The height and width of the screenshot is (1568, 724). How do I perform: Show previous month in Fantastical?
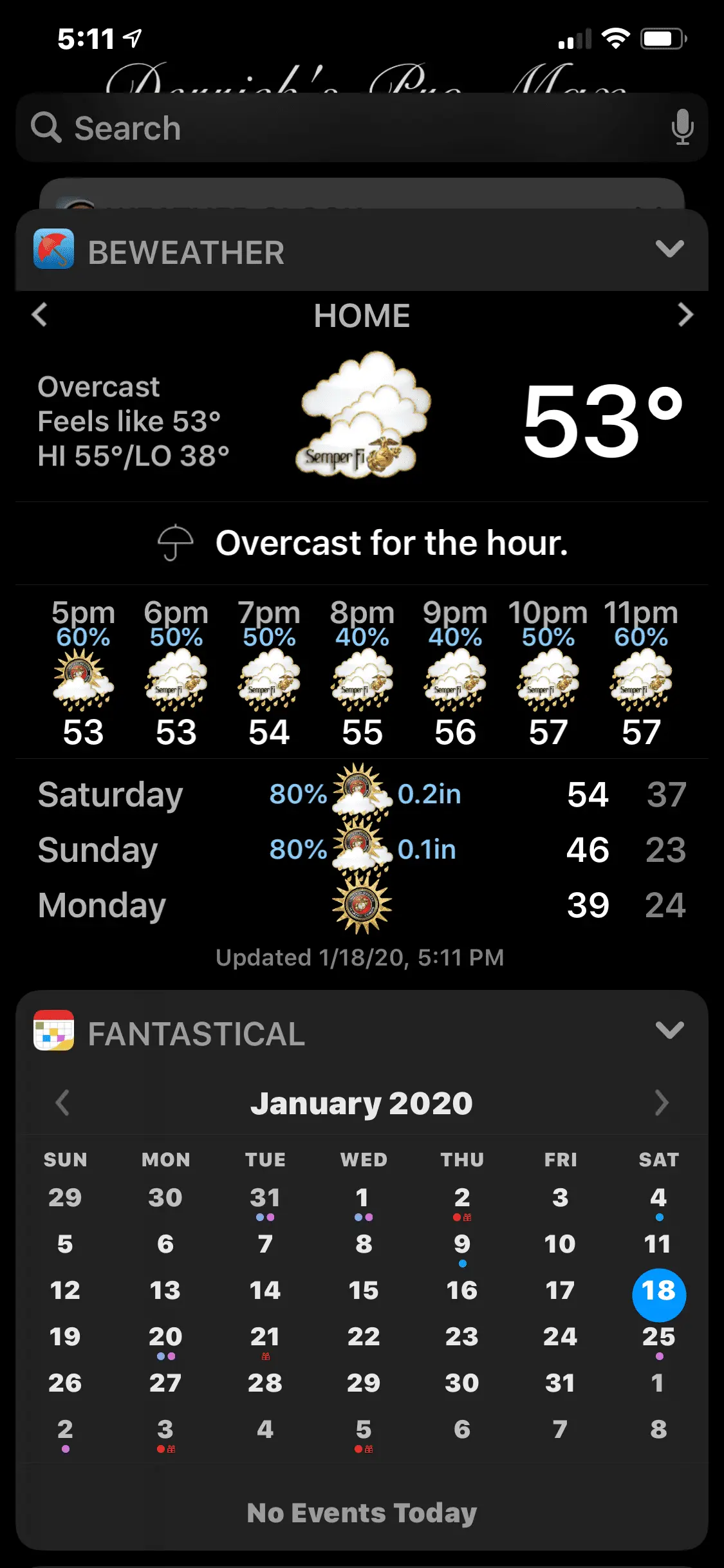(x=62, y=1103)
